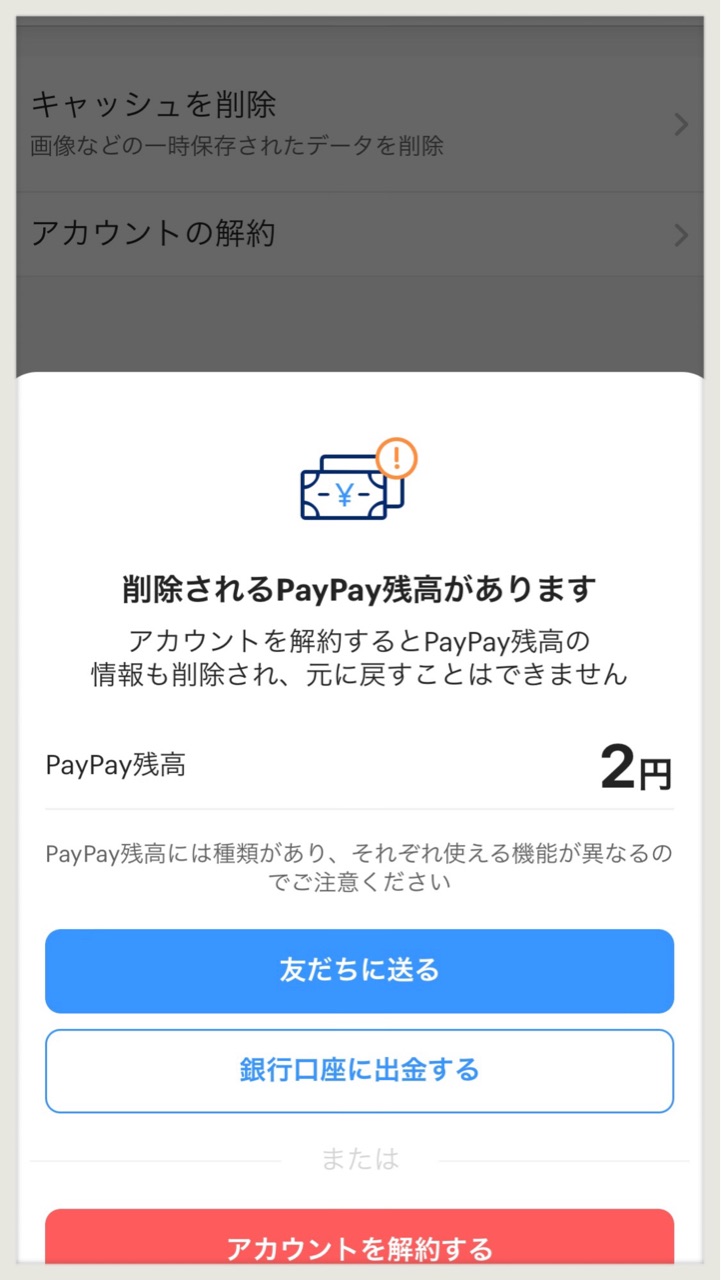Select the アカウントの解約 menu entry
Viewport: 721px width, 1280px height.
300,235
